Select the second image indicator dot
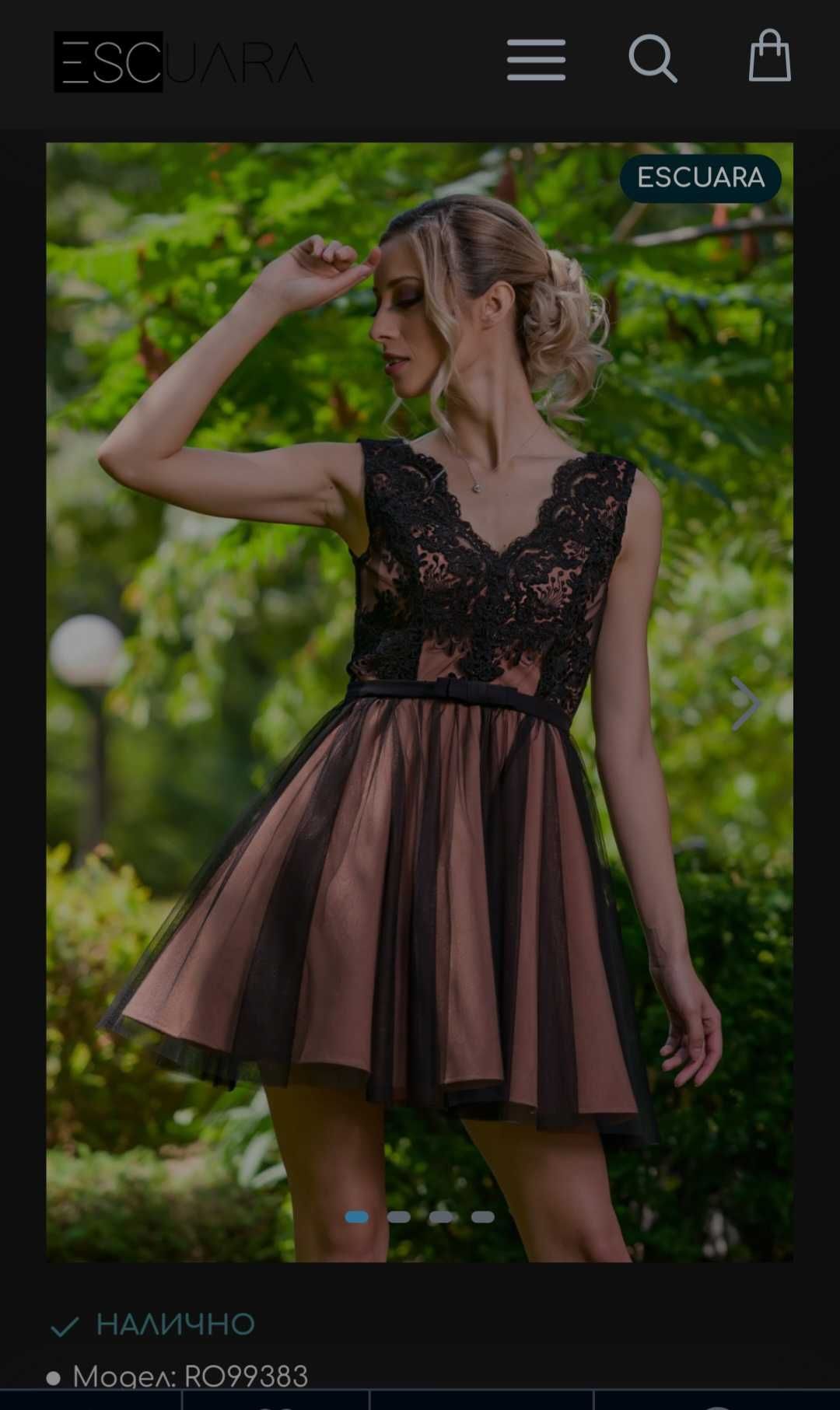The image size is (840, 1410). click(x=399, y=1216)
